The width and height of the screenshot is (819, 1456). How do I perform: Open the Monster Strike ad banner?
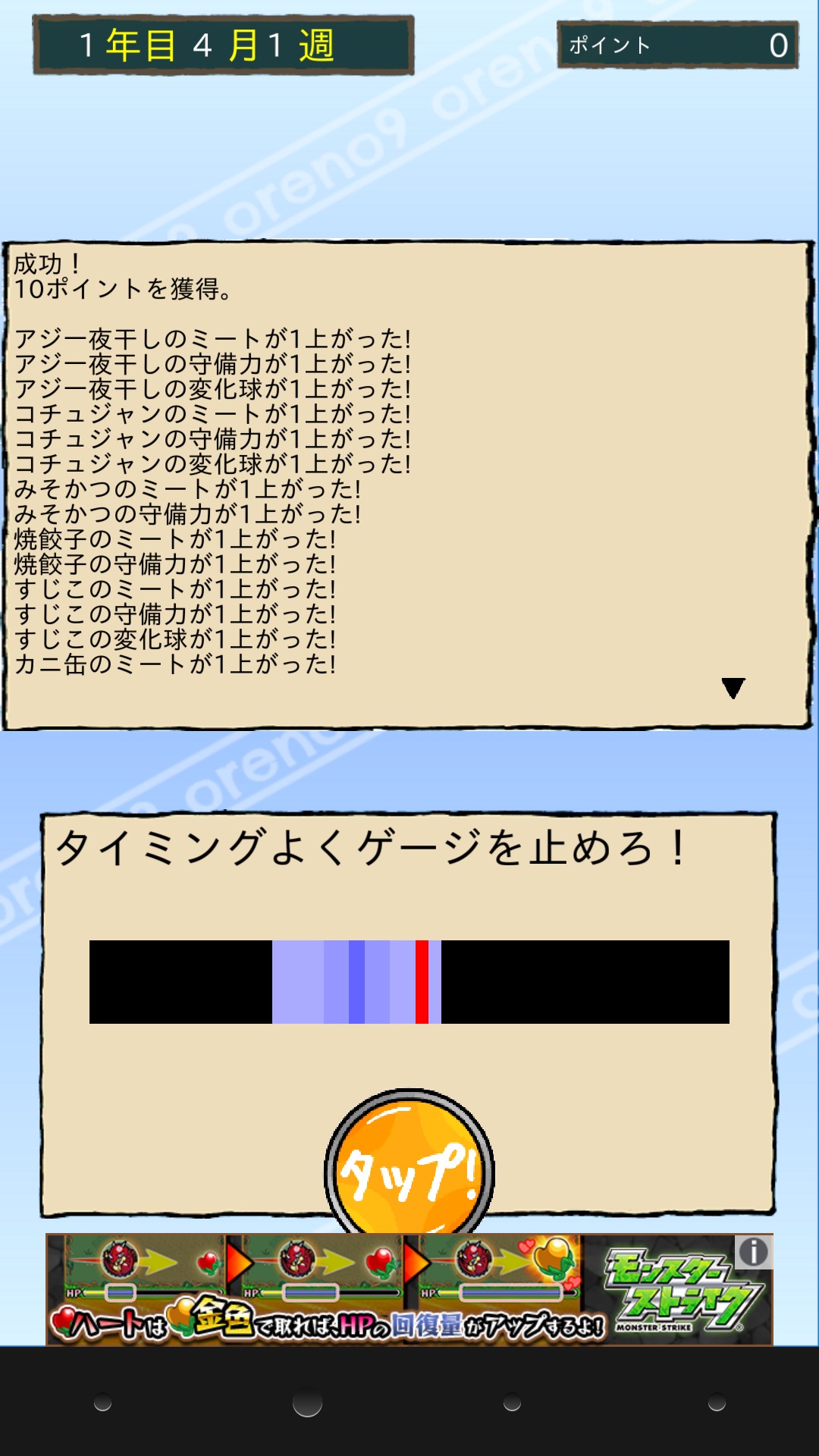[x=409, y=1289]
